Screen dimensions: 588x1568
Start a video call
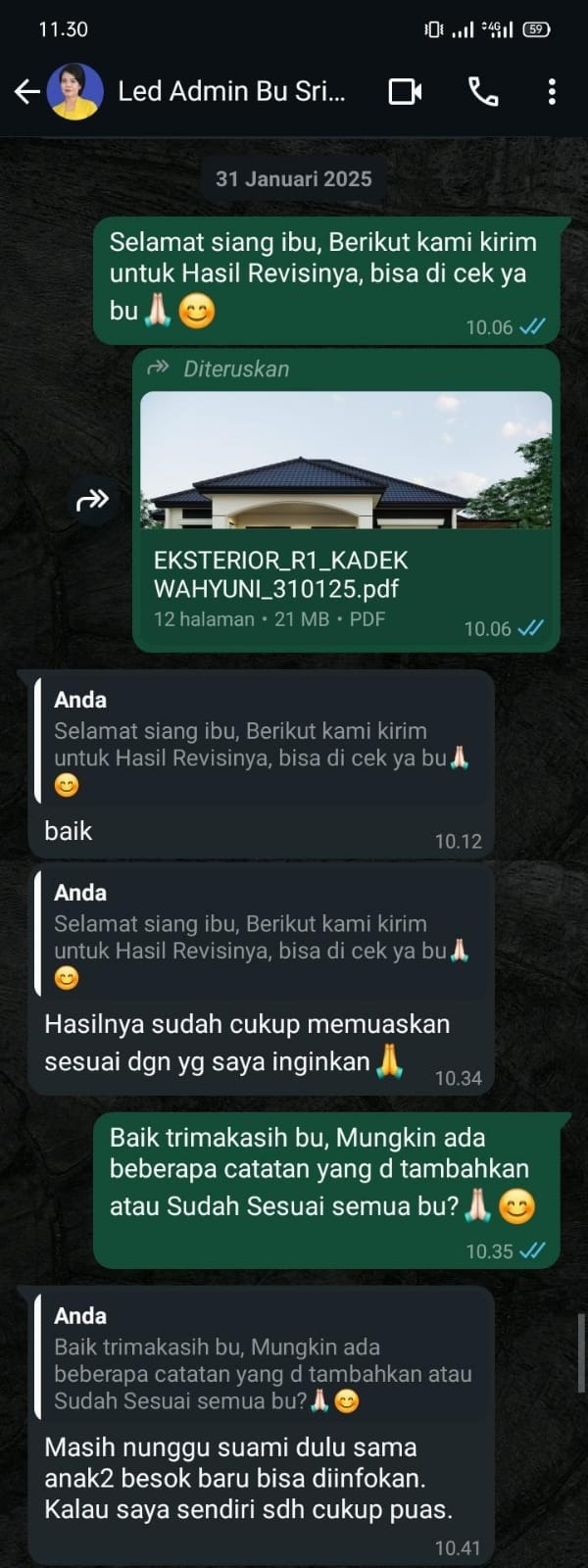405,92
